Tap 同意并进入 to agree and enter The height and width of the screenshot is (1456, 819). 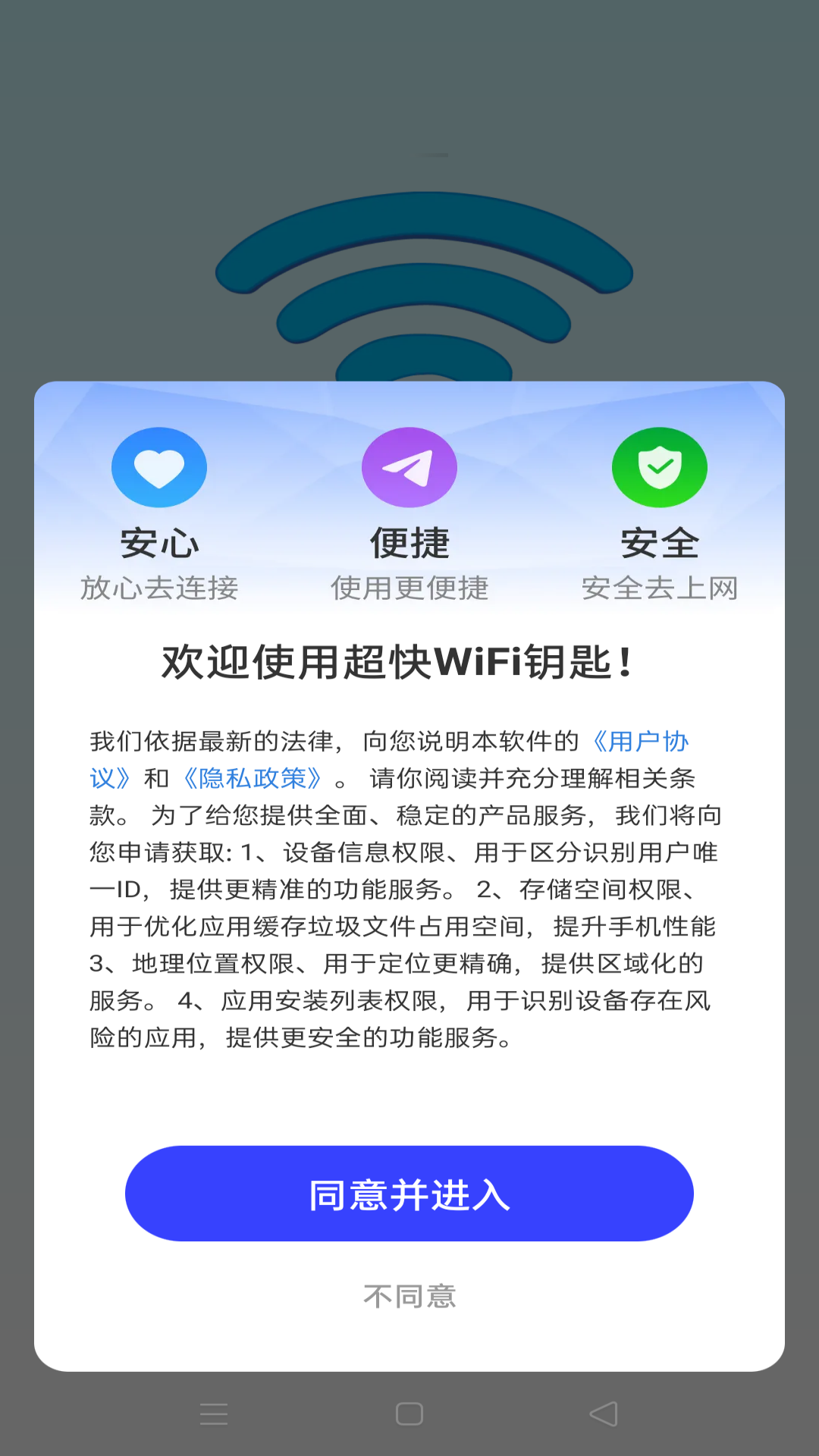(x=409, y=1194)
